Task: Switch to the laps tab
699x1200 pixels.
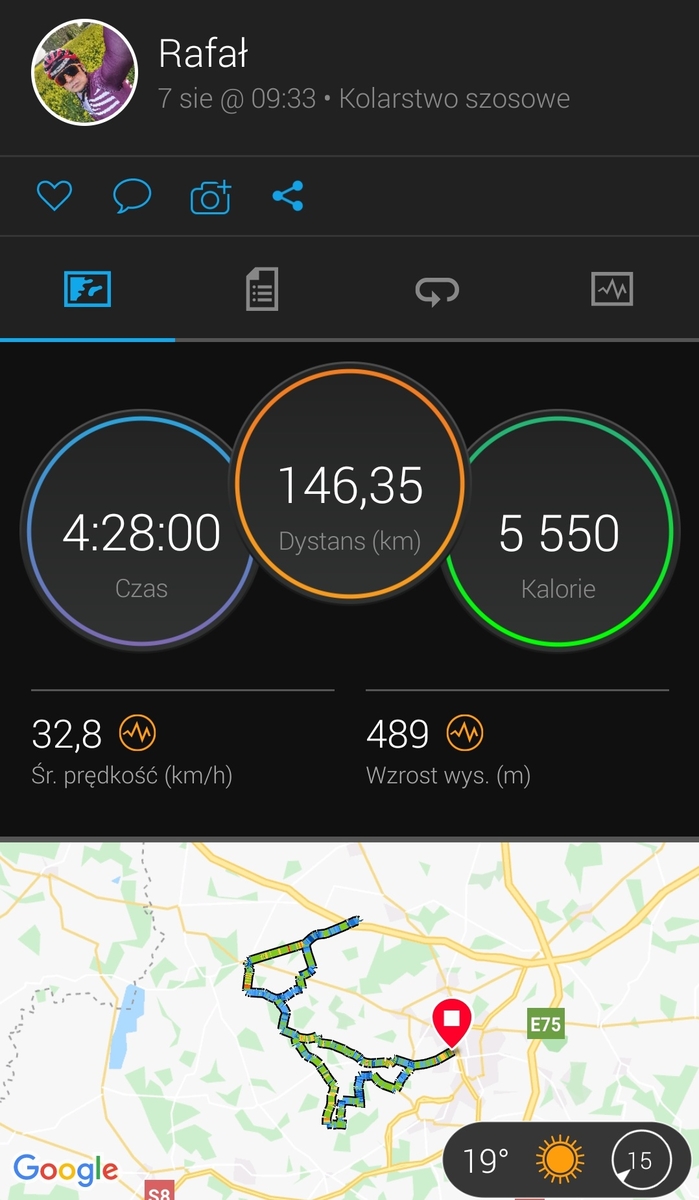Action: coord(437,290)
